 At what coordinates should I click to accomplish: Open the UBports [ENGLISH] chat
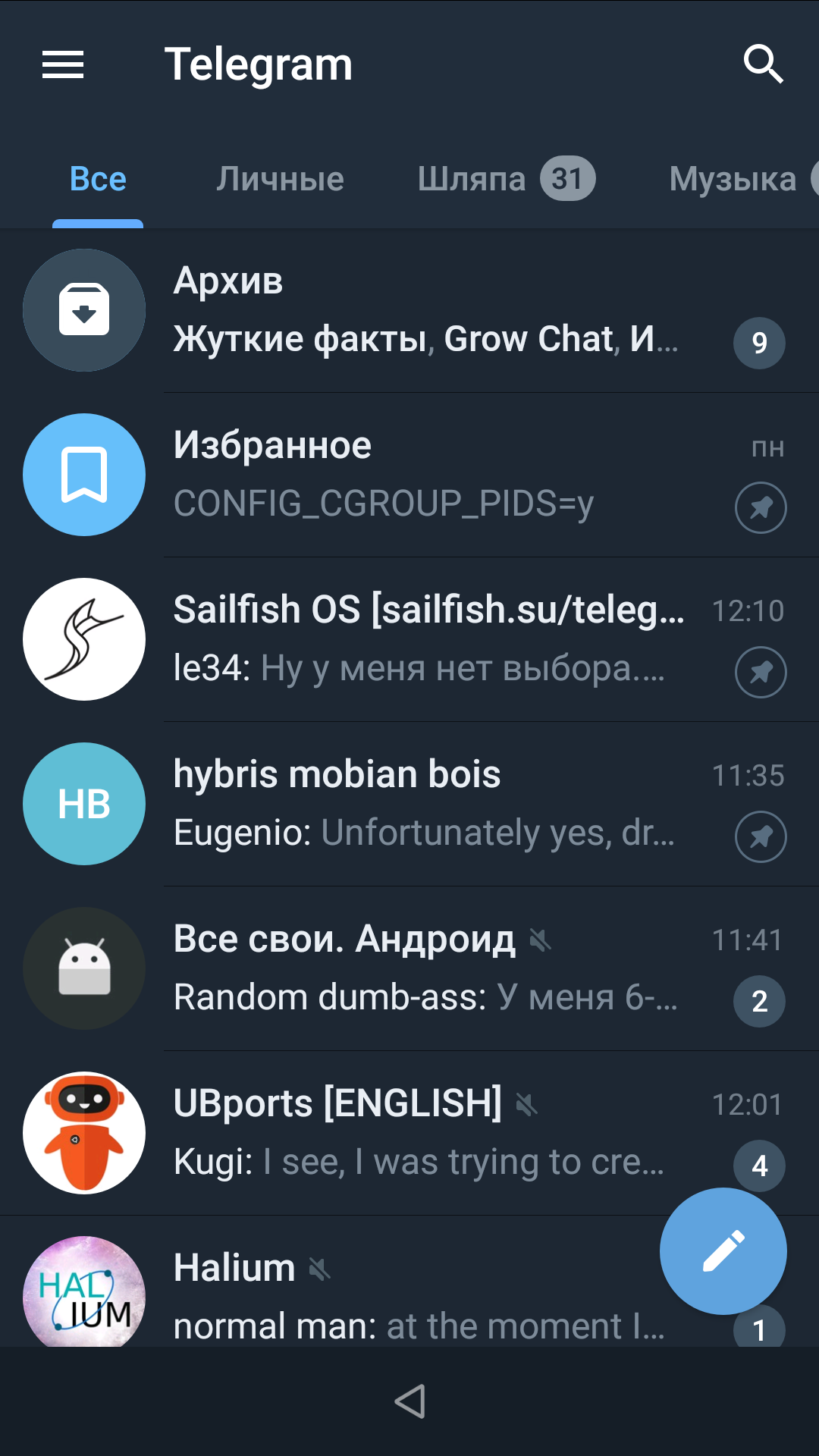point(409,1133)
